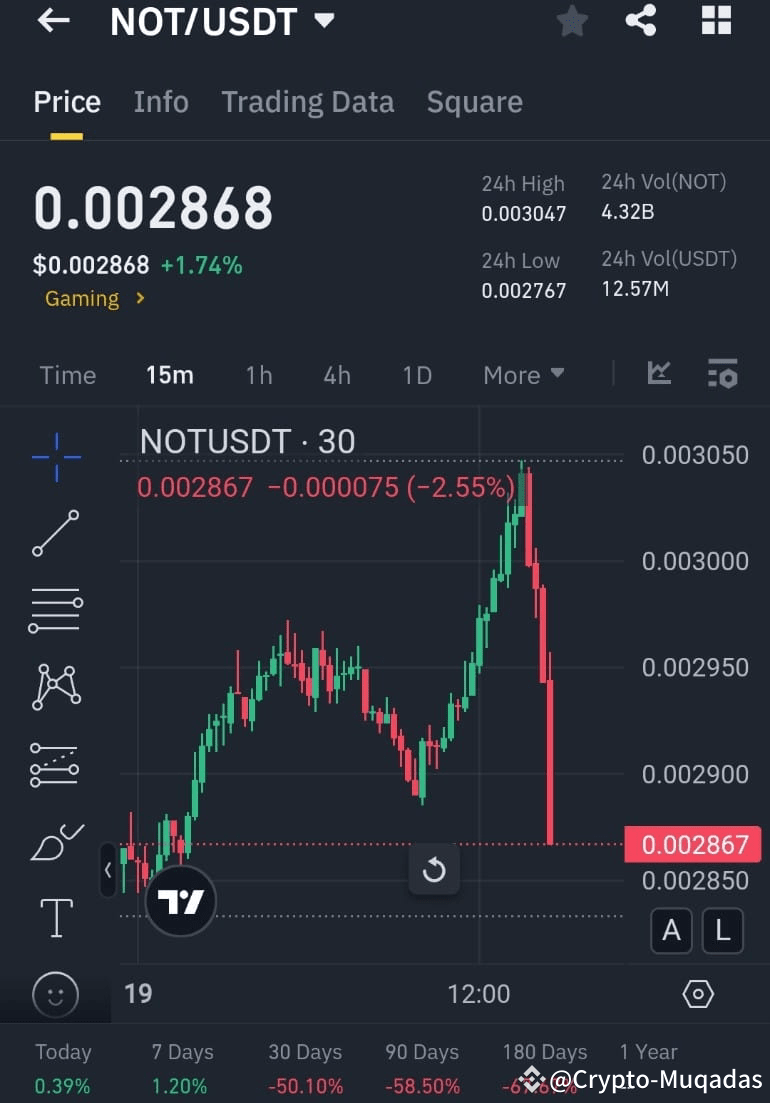Image resolution: width=770 pixels, height=1103 pixels.
Task: Toggle the favorite star for NOT/USDT
Action: [572, 21]
